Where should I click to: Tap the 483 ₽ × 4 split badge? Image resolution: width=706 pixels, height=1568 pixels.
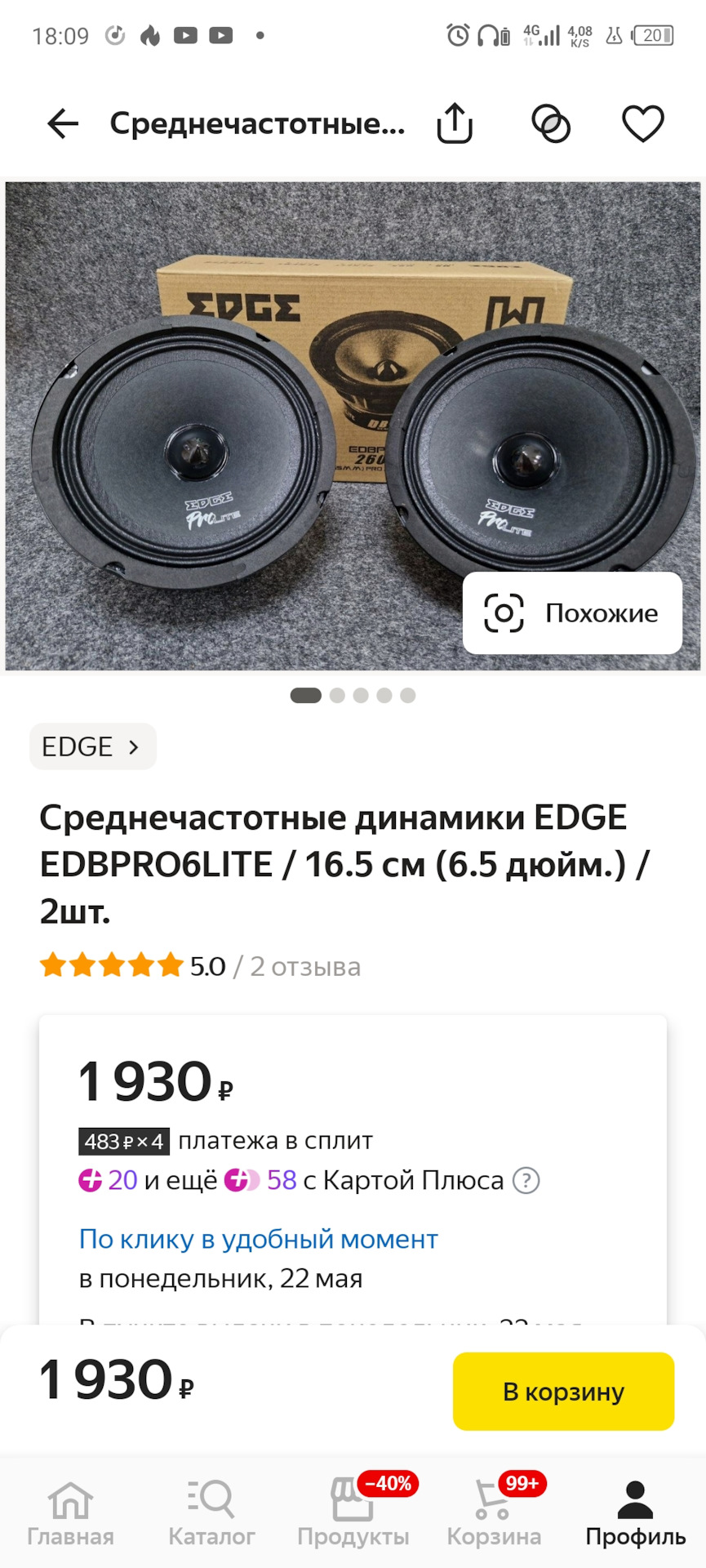click(124, 1141)
